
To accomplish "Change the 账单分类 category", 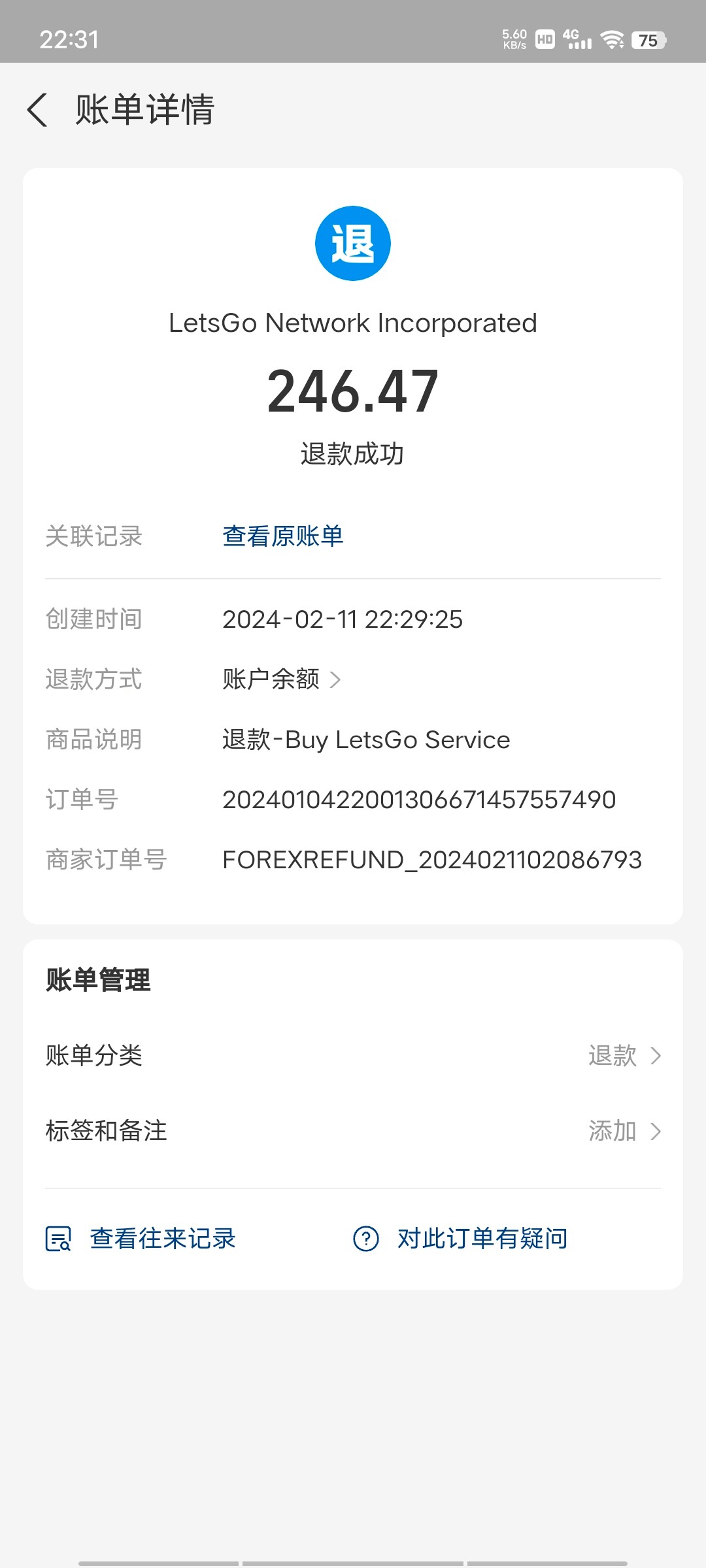I will click(x=624, y=1056).
